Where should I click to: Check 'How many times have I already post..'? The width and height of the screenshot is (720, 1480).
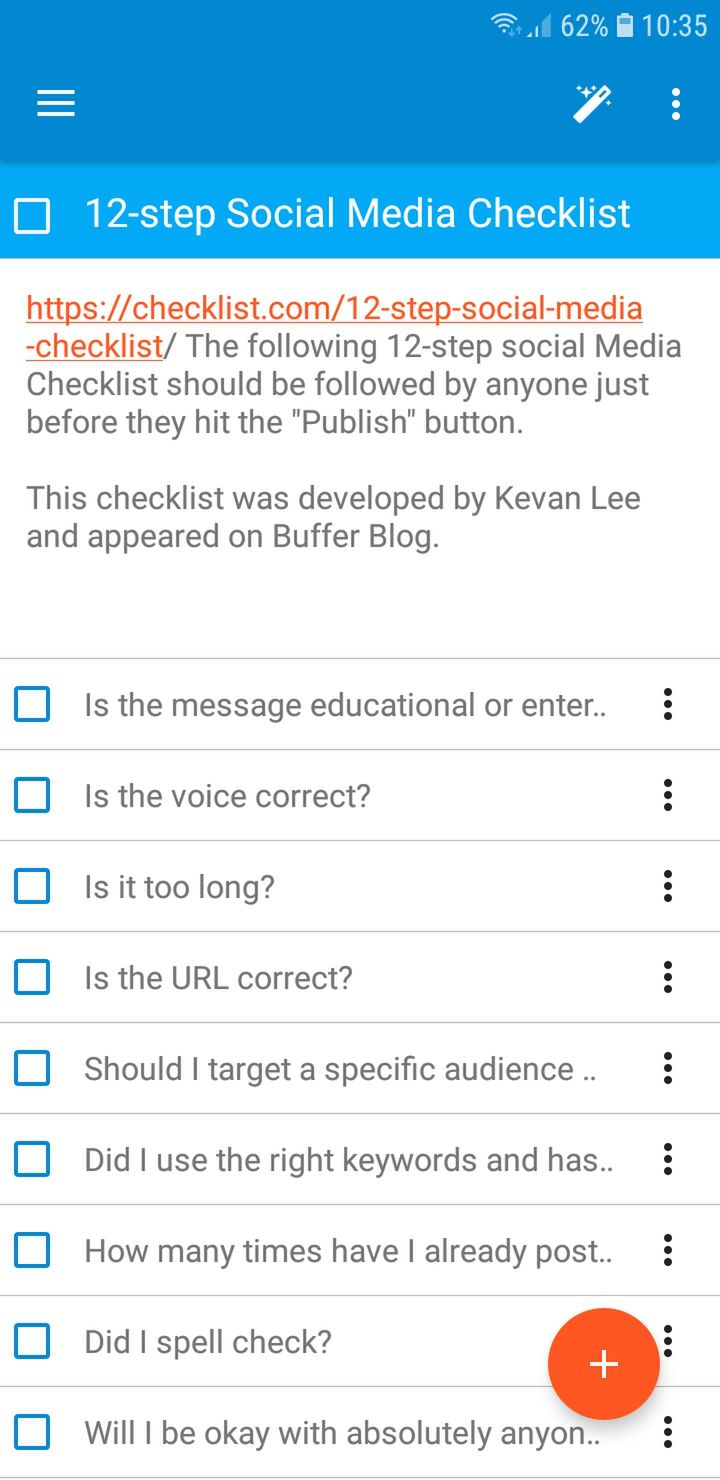click(x=33, y=1251)
